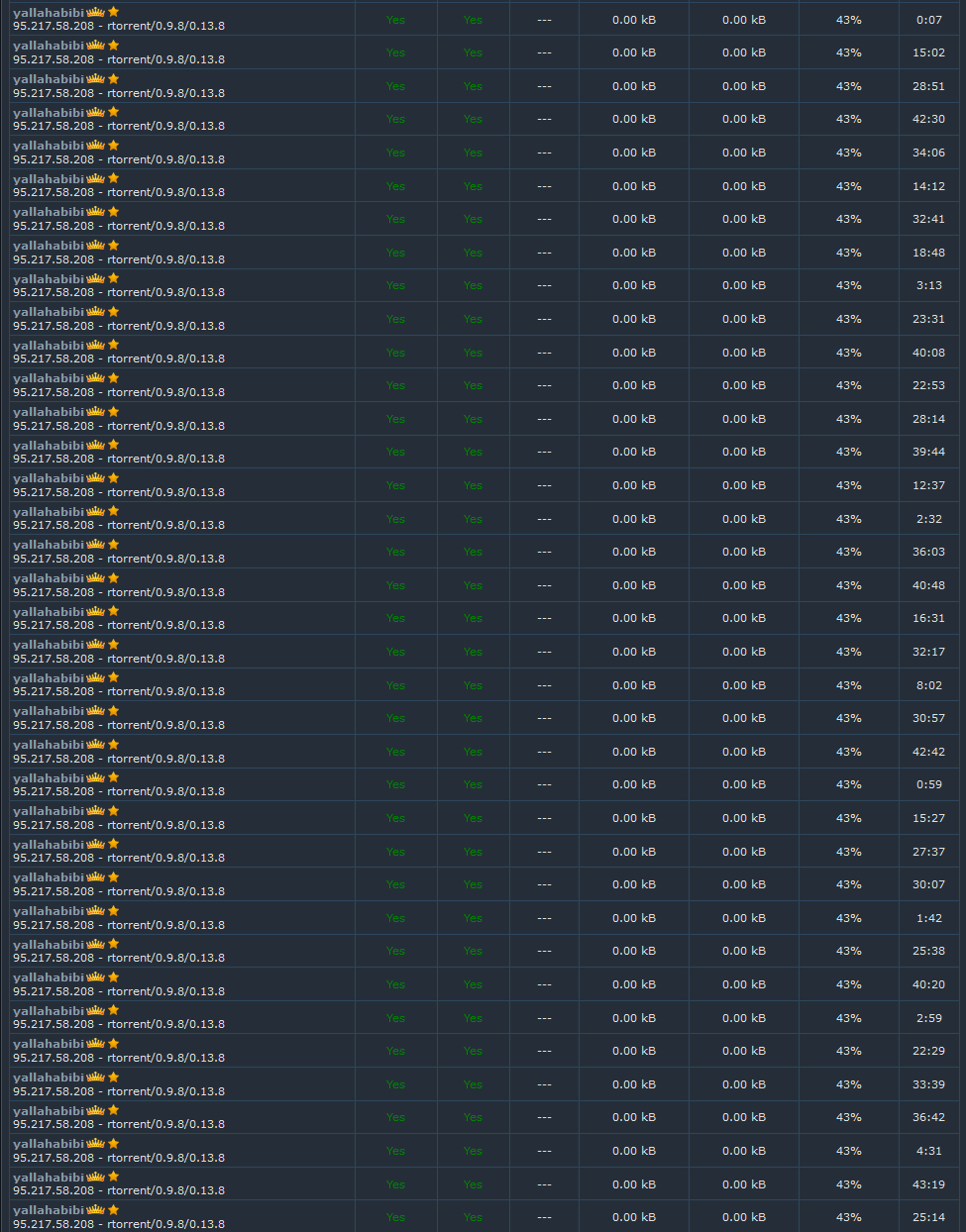View yallahabibi profile in the 3:13 row
Screen dimensions: 966x1232
pyautogui.click(x=49, y=279)
